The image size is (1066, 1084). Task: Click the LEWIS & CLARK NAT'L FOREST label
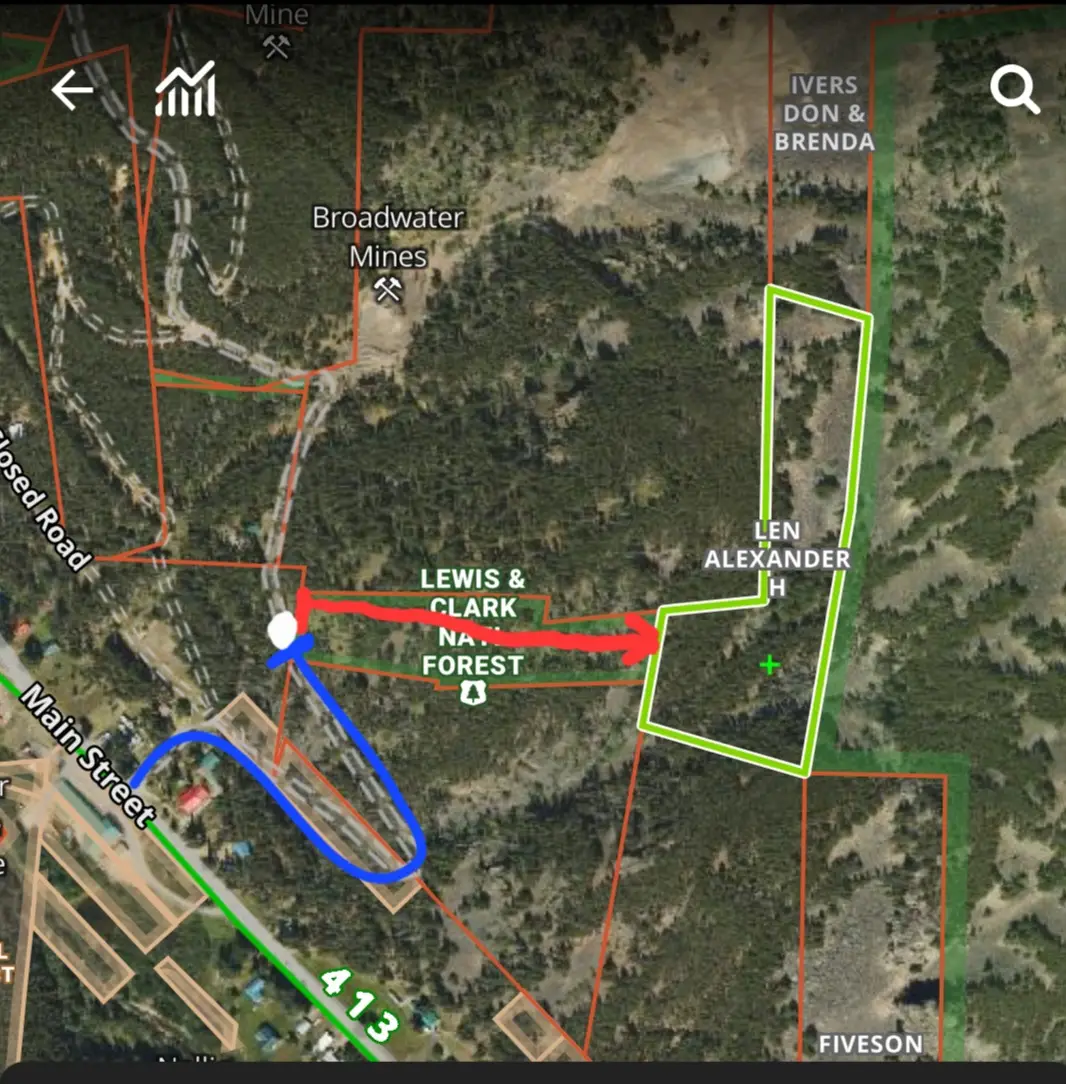472,620
